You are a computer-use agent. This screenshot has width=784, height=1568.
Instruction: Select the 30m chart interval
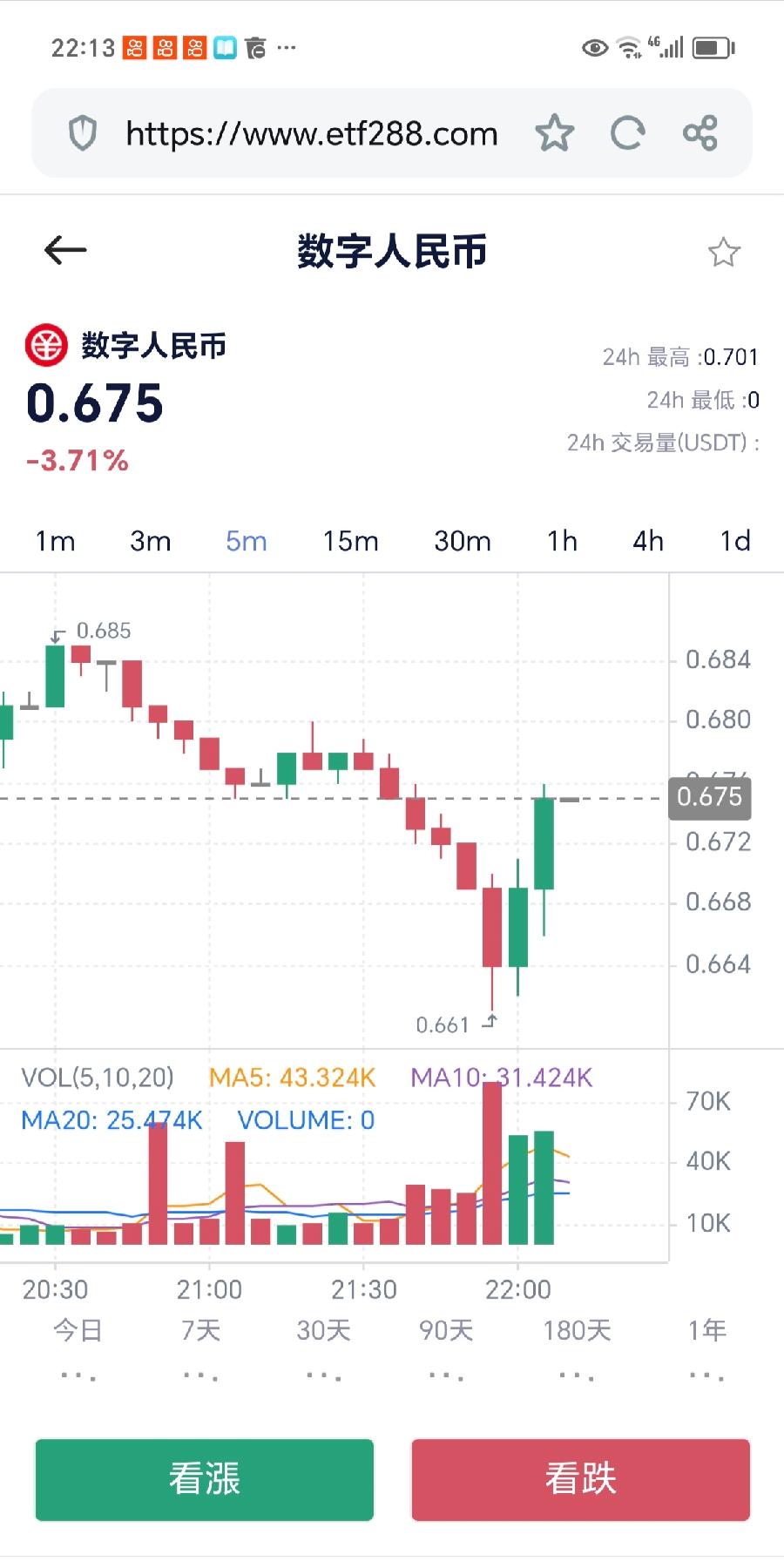[x=463, y=541]
